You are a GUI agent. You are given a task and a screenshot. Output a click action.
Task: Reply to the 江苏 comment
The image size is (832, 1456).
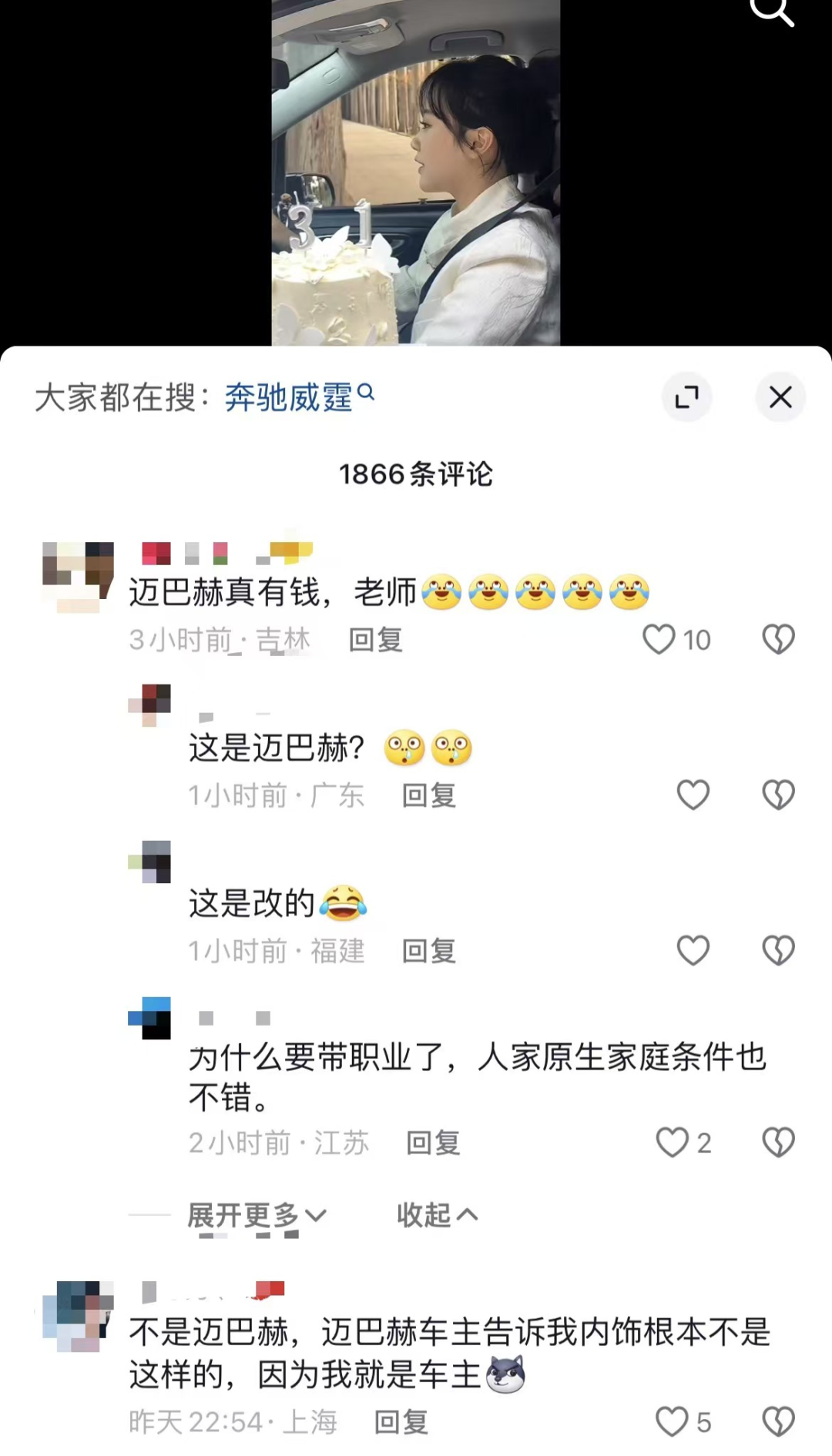click(x=433, y=1143)
